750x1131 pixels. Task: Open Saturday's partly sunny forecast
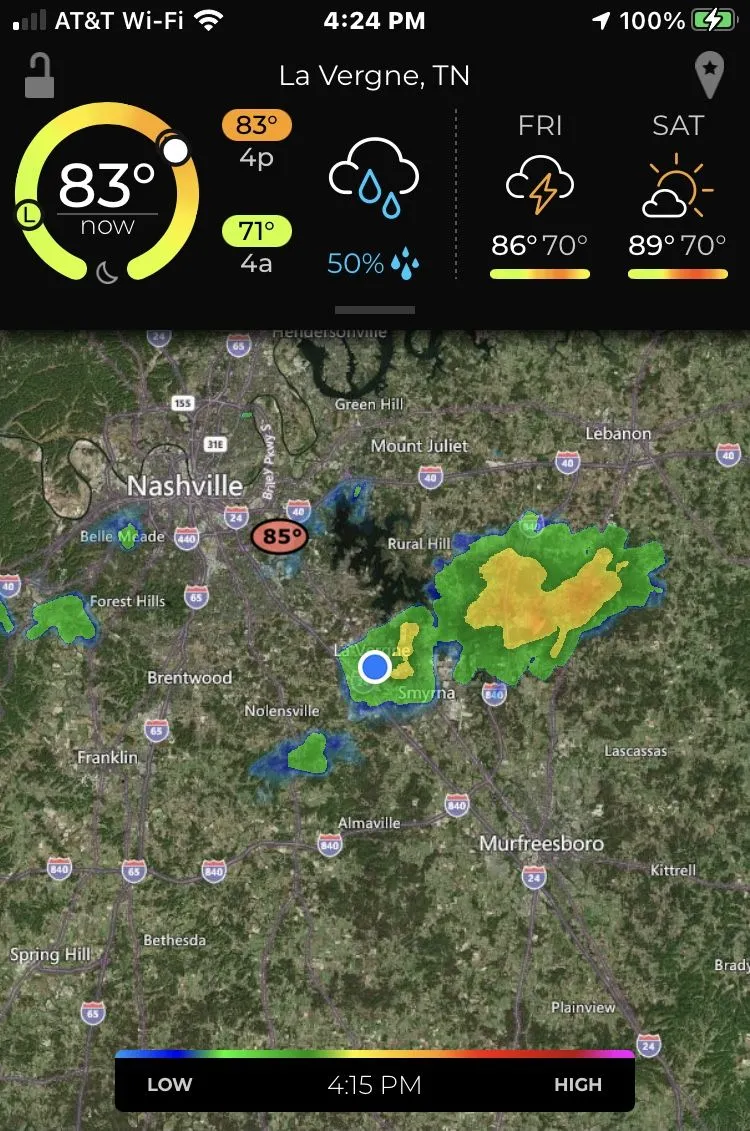coord(678,200)
